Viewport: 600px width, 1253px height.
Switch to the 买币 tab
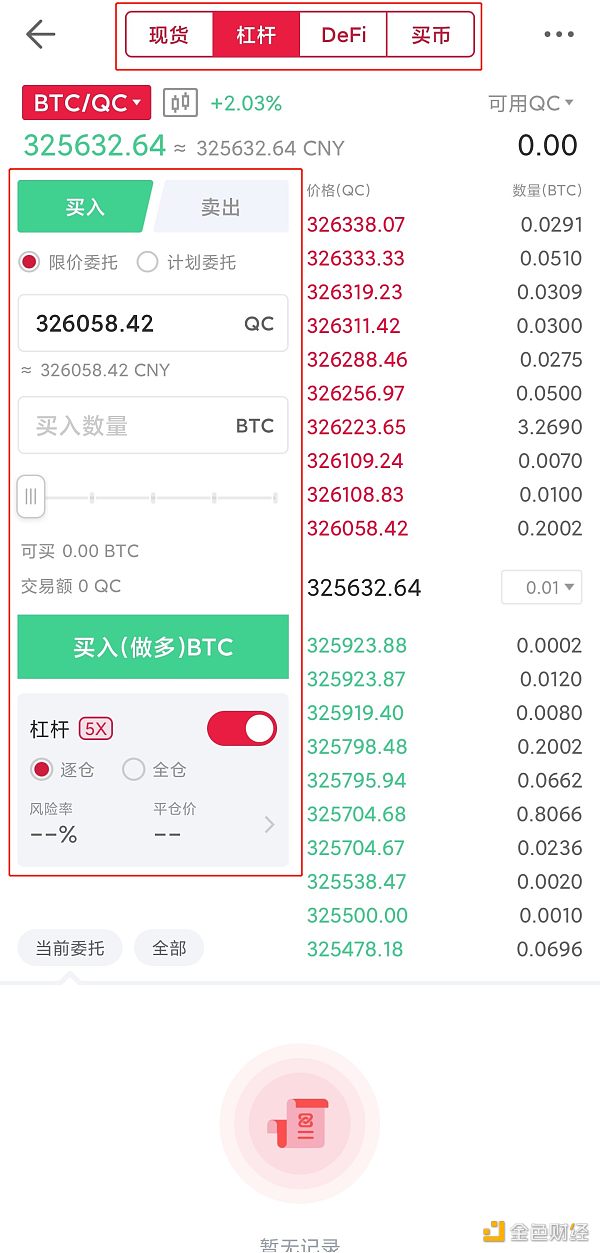pos(430,35)
